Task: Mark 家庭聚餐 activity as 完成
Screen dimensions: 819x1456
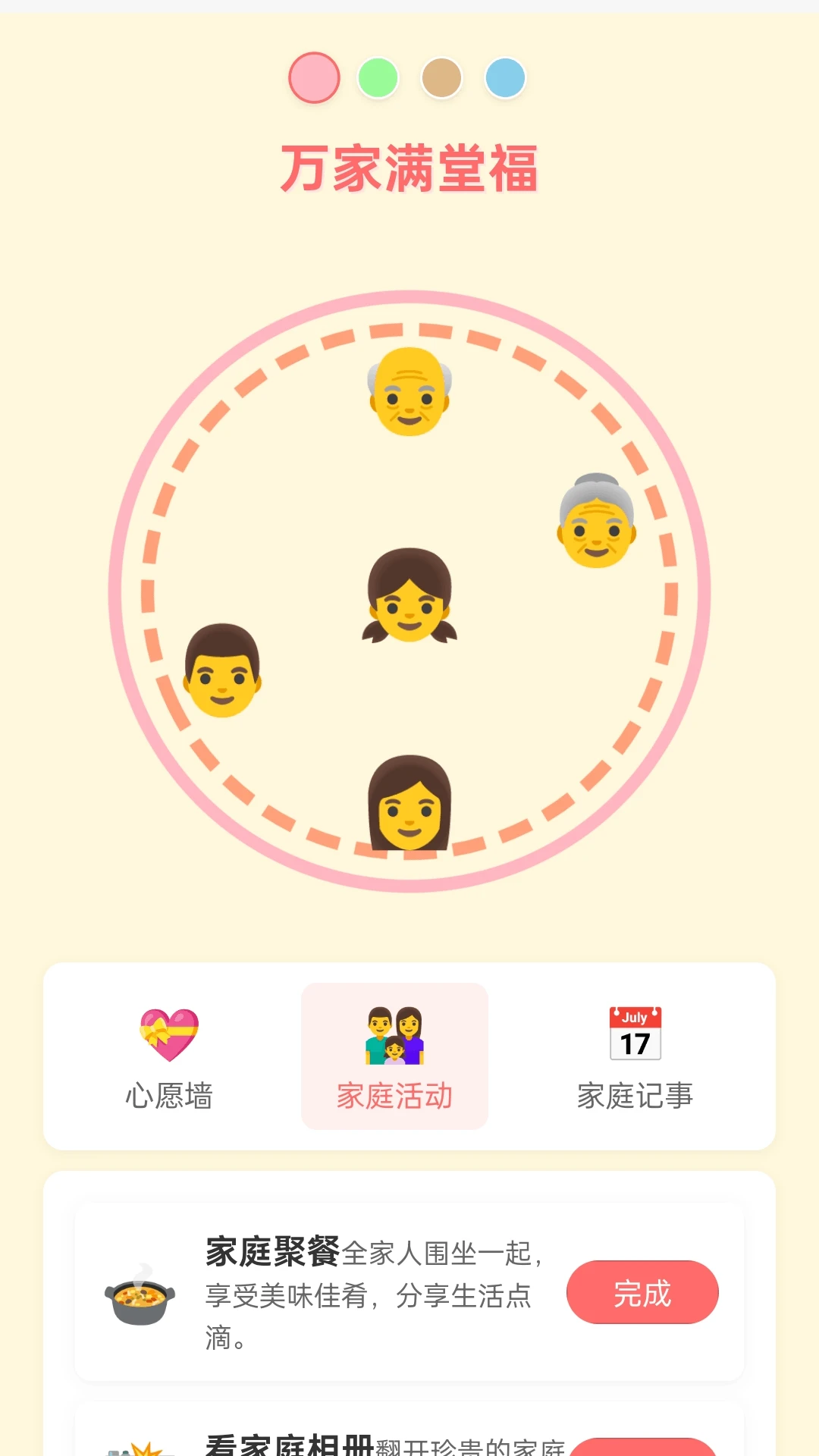Action: point(642,1292)
